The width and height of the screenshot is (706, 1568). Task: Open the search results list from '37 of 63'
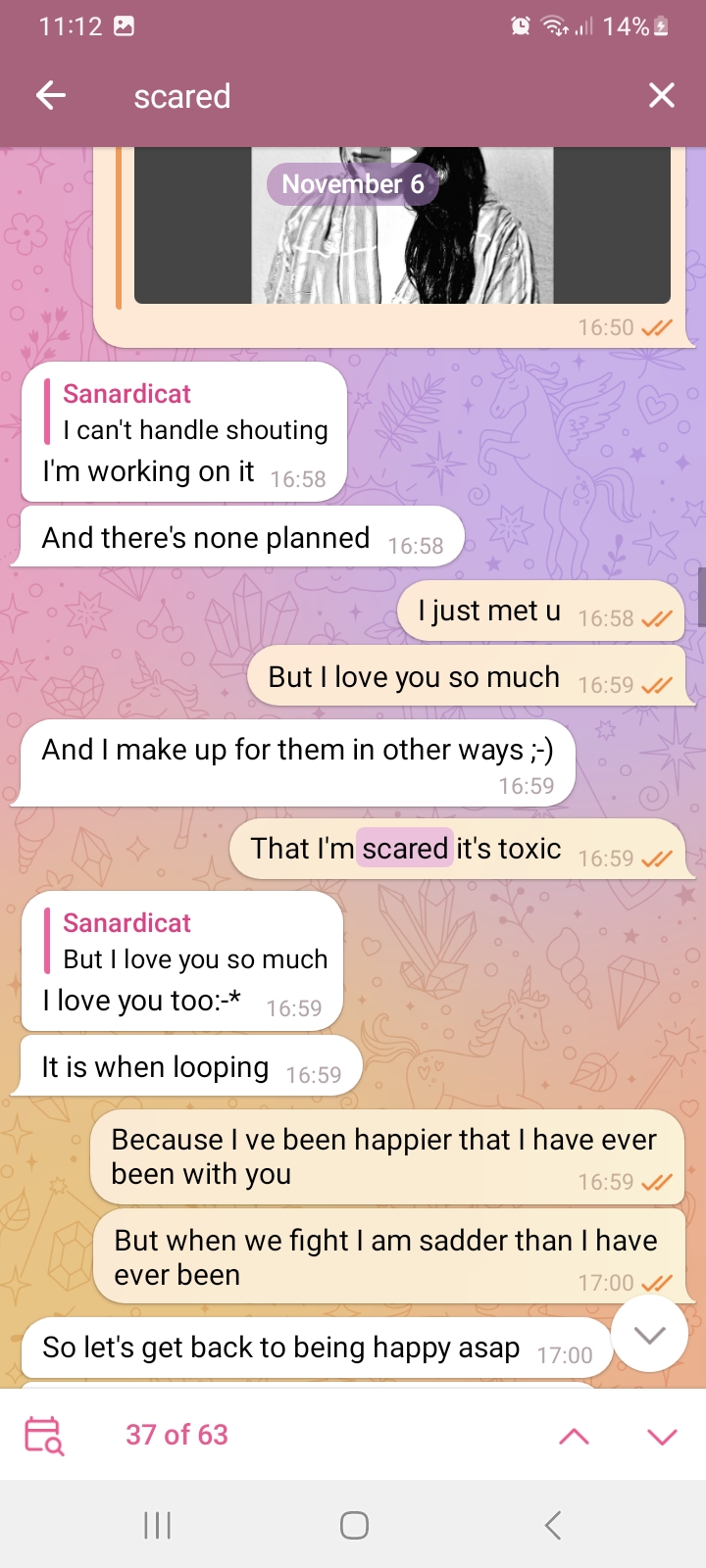click(x=176, y=1435)
